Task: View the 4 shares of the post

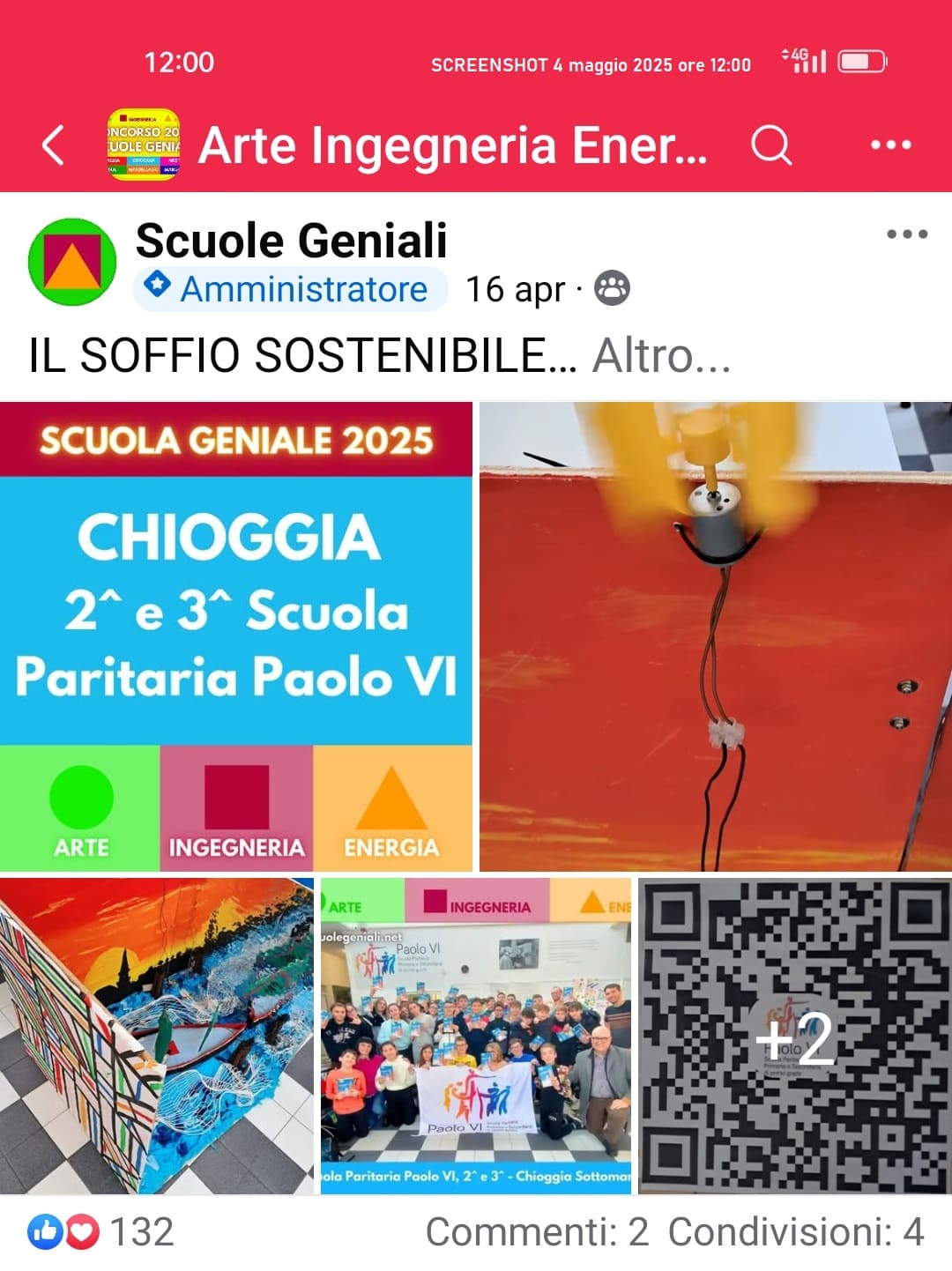Action: pos(795,1232)
